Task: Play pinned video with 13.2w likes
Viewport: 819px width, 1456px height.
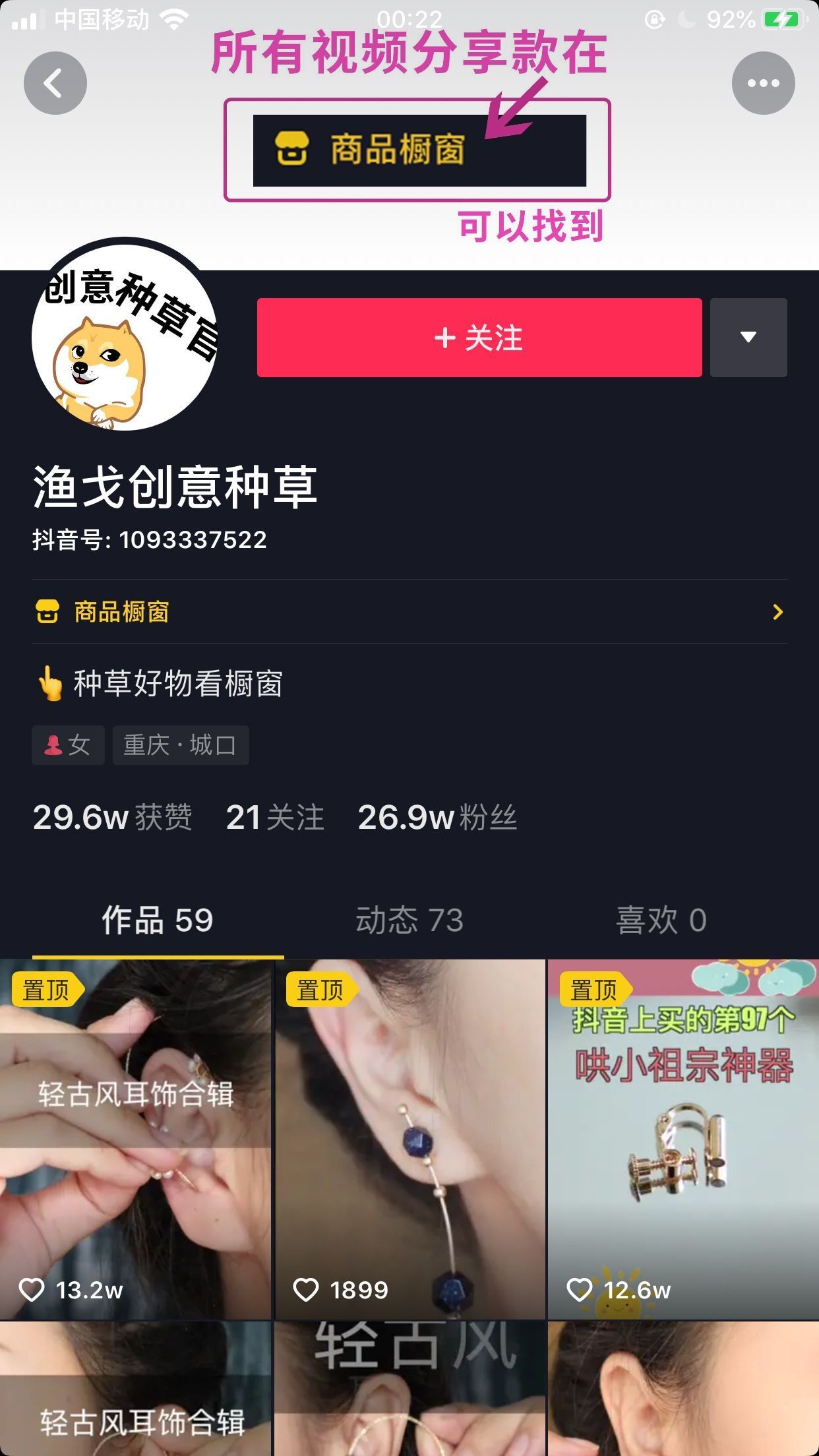Action: pos(135,1139)
